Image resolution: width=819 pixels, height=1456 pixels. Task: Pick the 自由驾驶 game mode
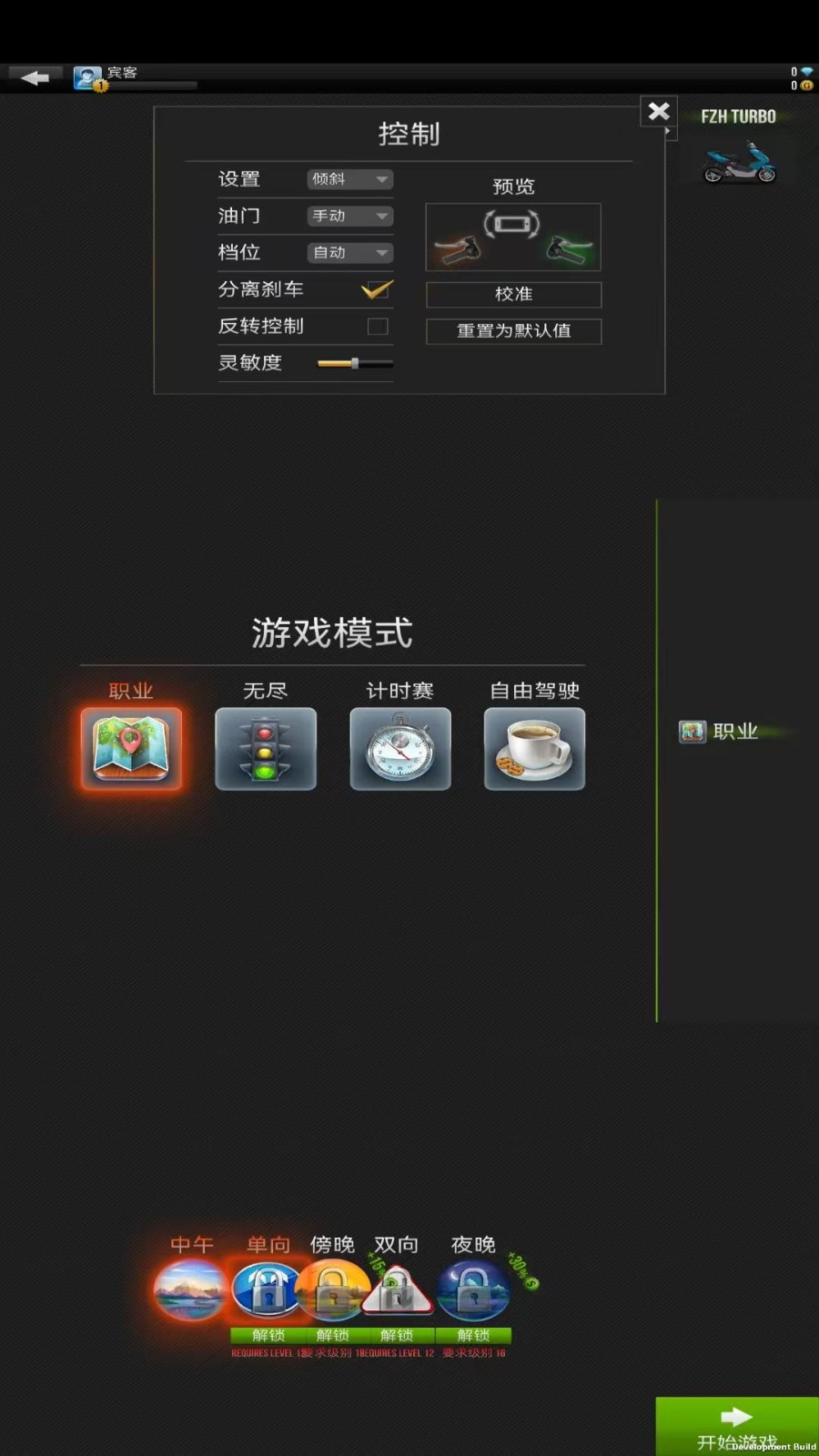[x=534, y=748]
